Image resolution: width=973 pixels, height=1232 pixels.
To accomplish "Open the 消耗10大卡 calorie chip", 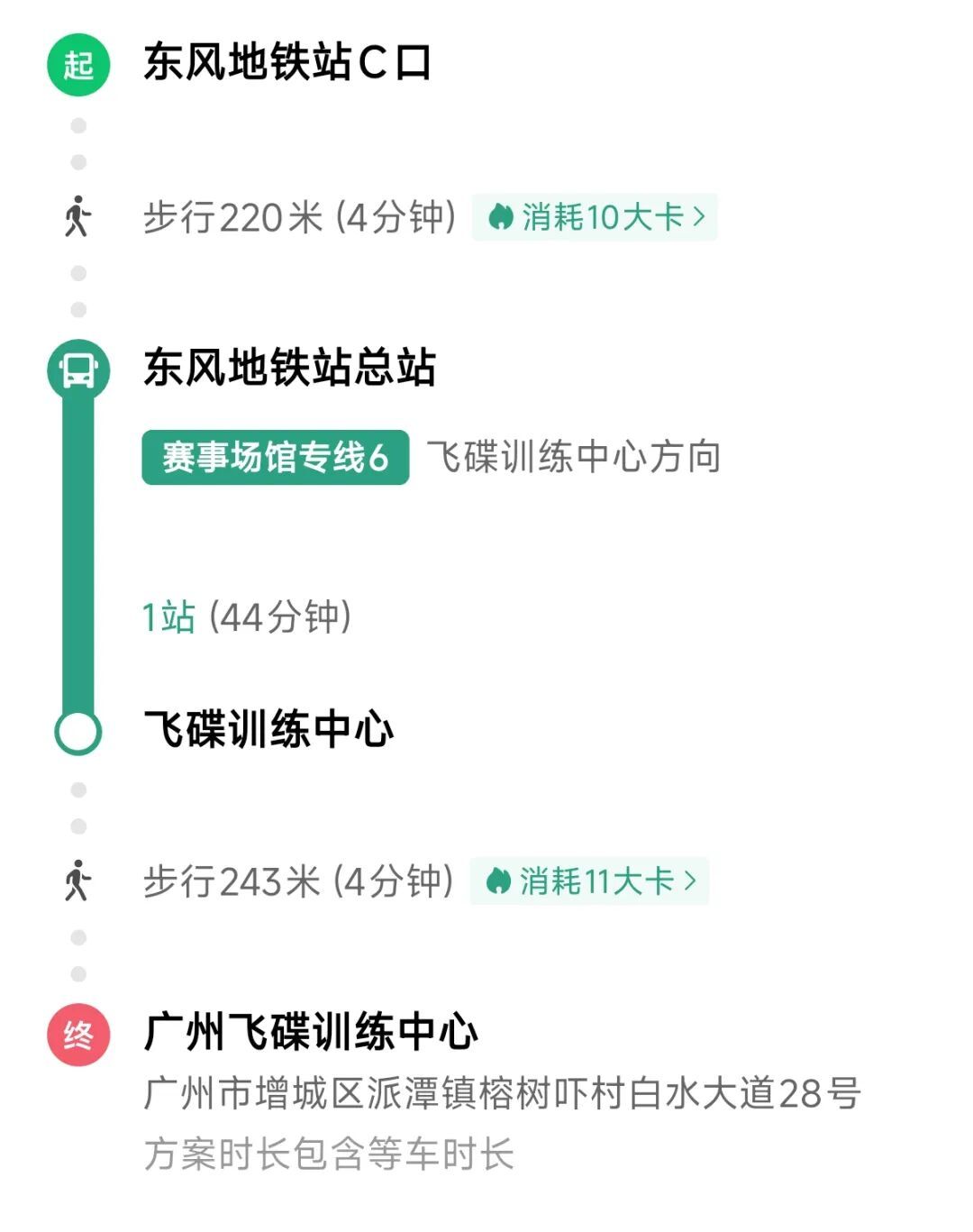I will 595,217.
